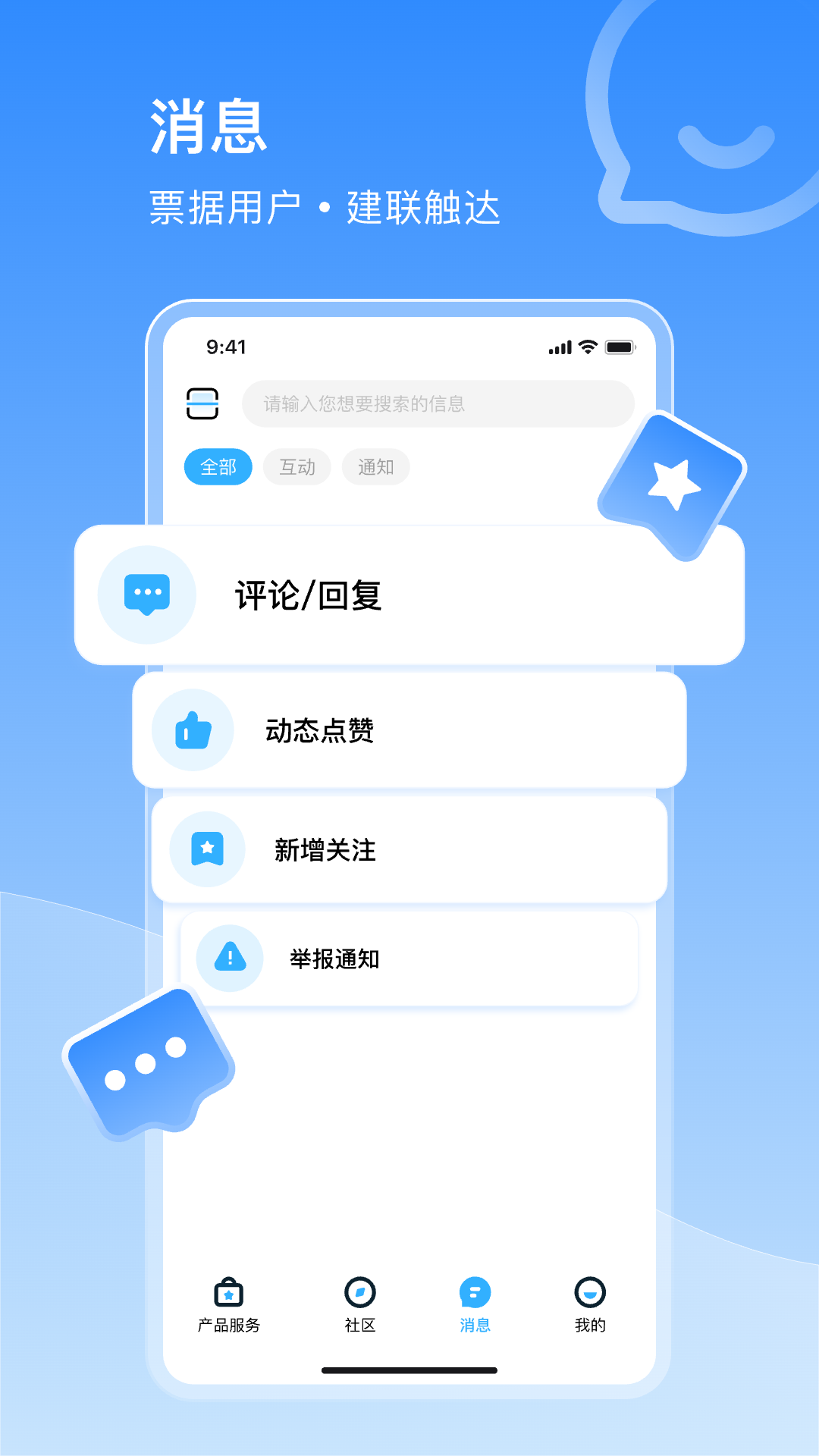Click the thumbs-up icon beside 动态点赞

tap(190, 730)
